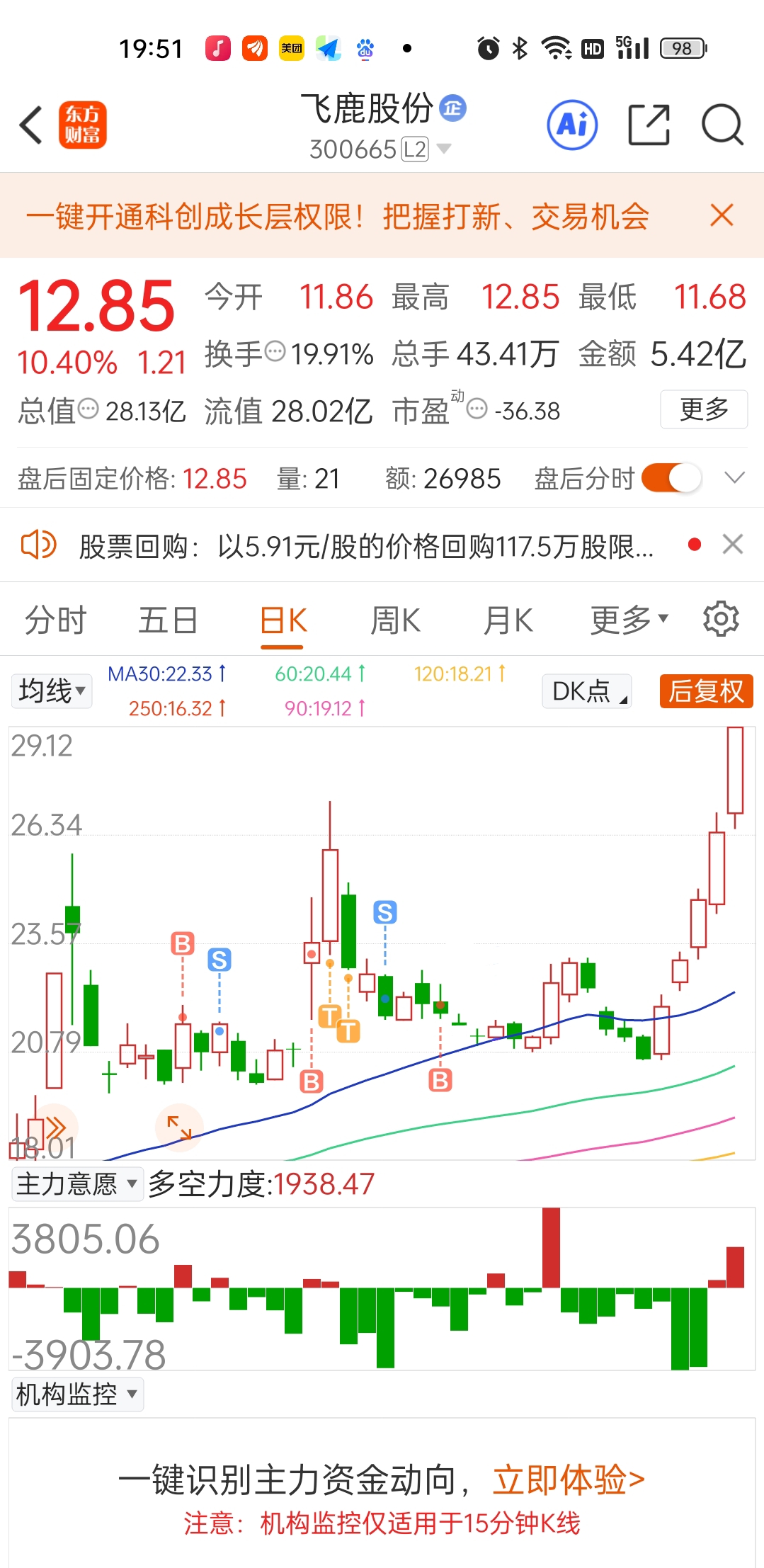Tap 立即体验 link for fund monitoring
The image size is (764, 1568).
pos(569,1480)
